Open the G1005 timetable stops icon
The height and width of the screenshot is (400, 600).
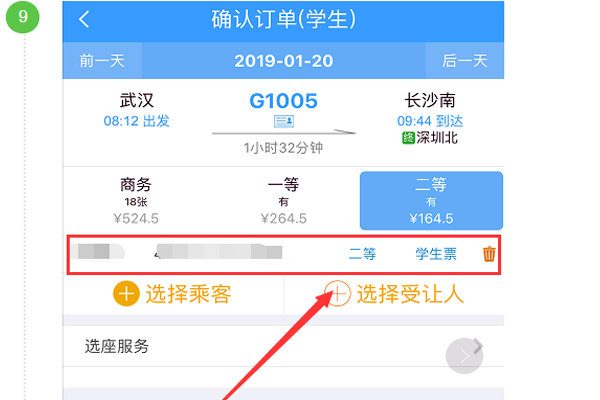283,121
